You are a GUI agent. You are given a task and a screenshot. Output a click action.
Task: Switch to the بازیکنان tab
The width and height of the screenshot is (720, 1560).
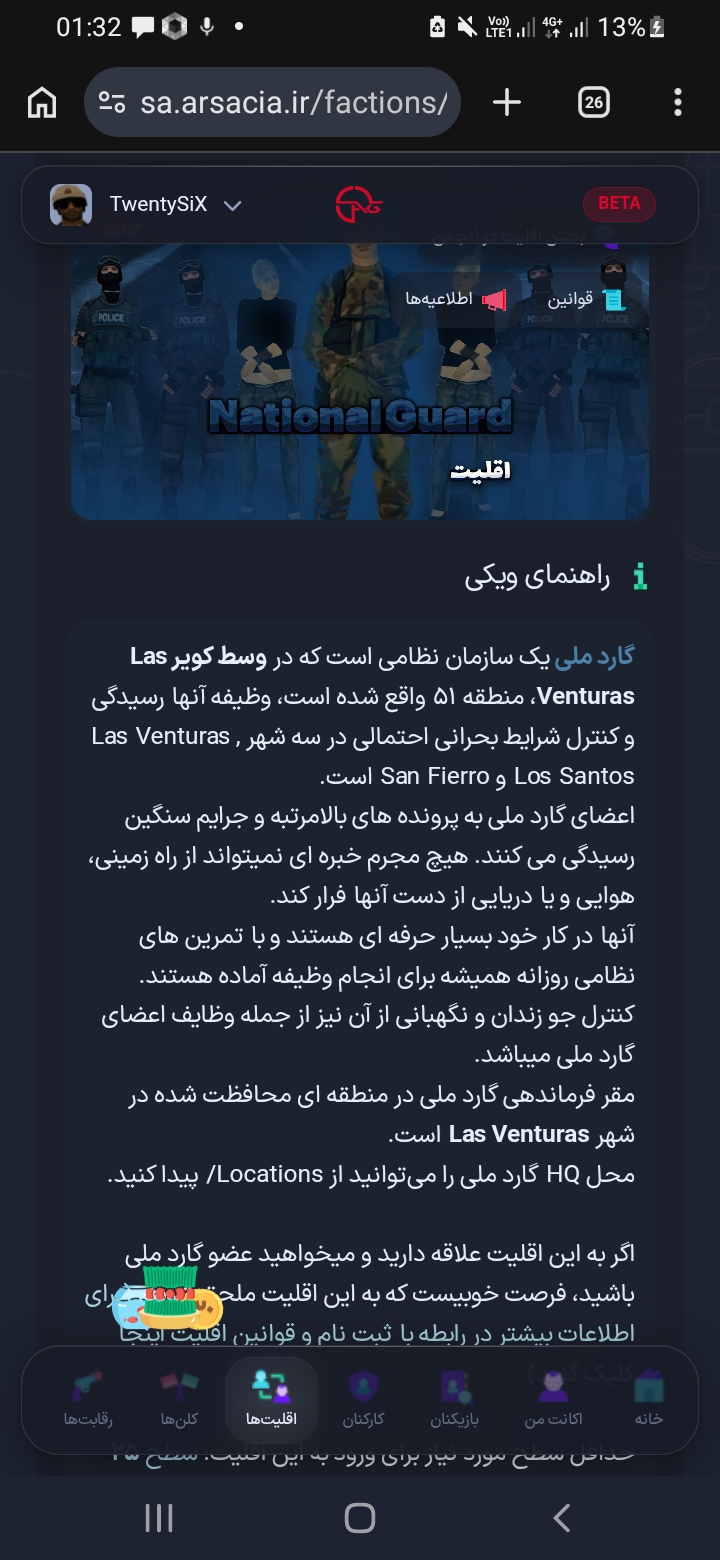click(x=456, y=1398)
